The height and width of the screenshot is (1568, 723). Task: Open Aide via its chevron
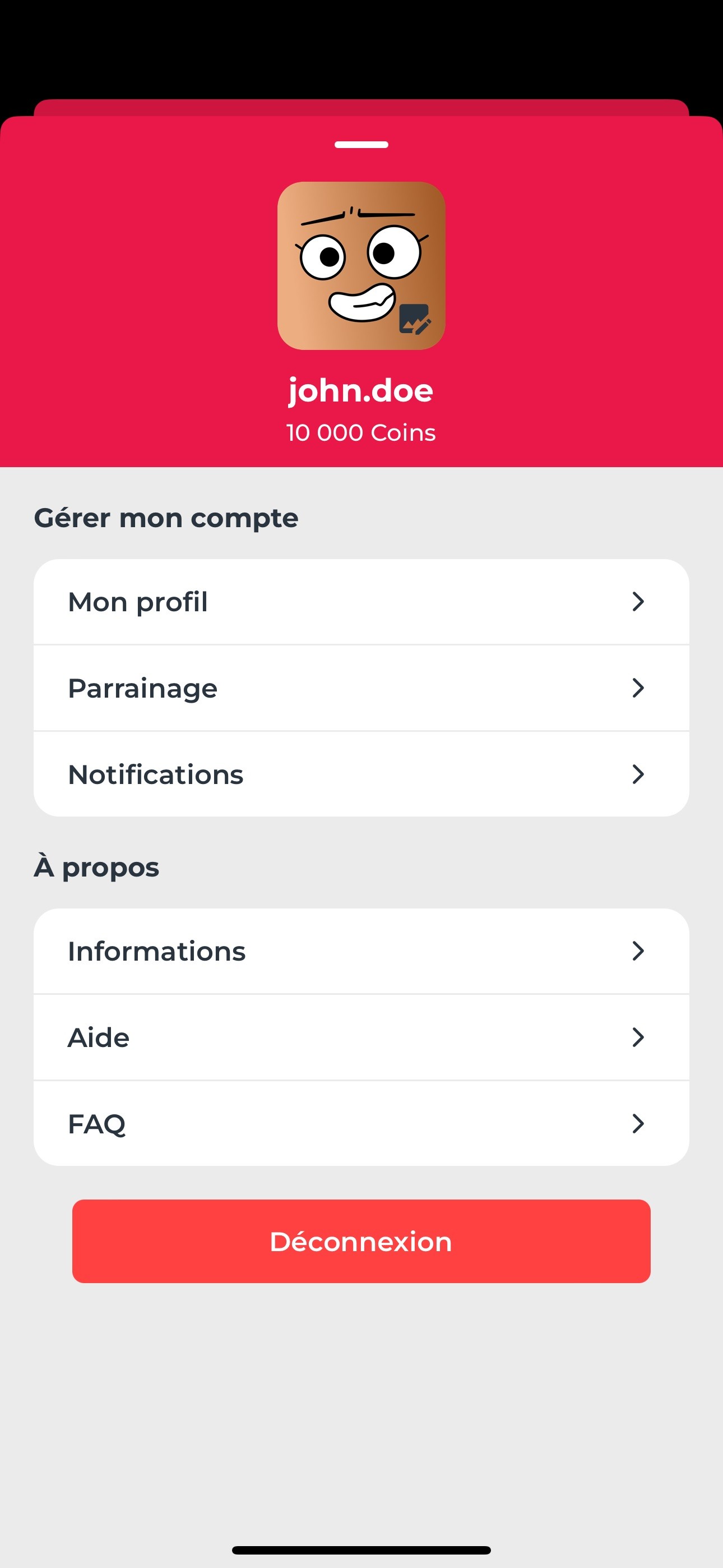638,1037
